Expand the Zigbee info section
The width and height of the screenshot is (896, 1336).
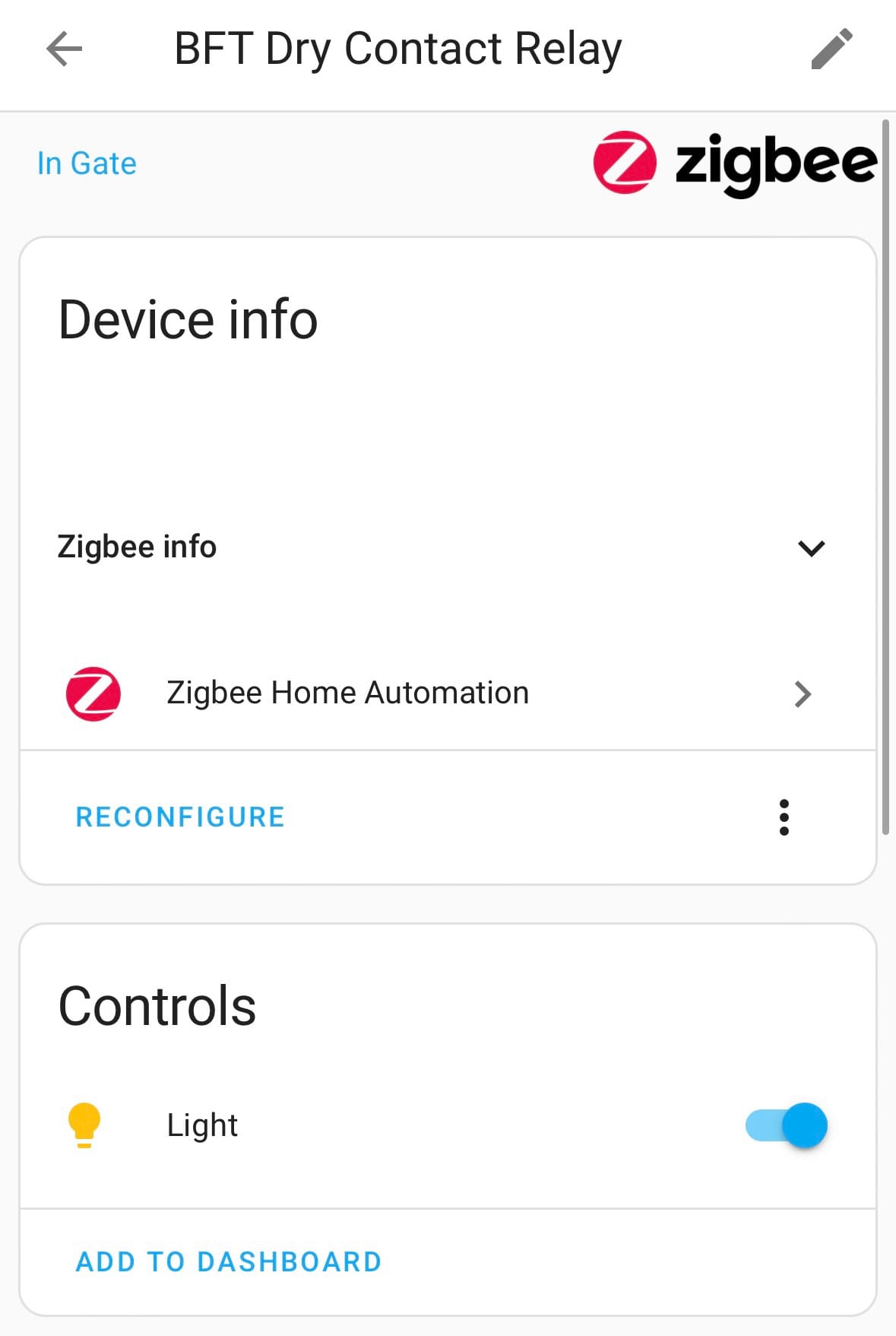coord(811,547)
